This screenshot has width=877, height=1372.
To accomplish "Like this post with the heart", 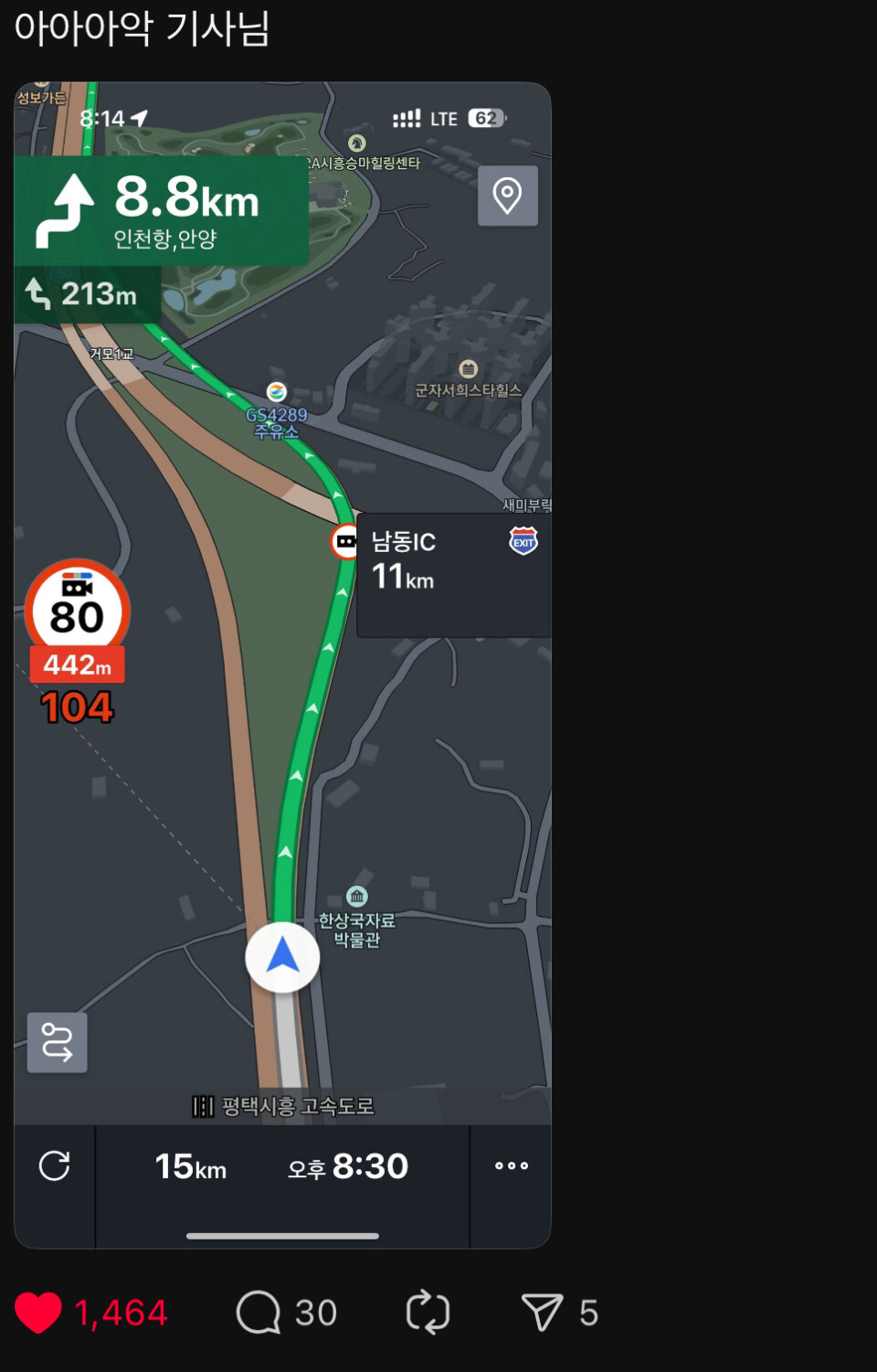I will (38, 1313).
